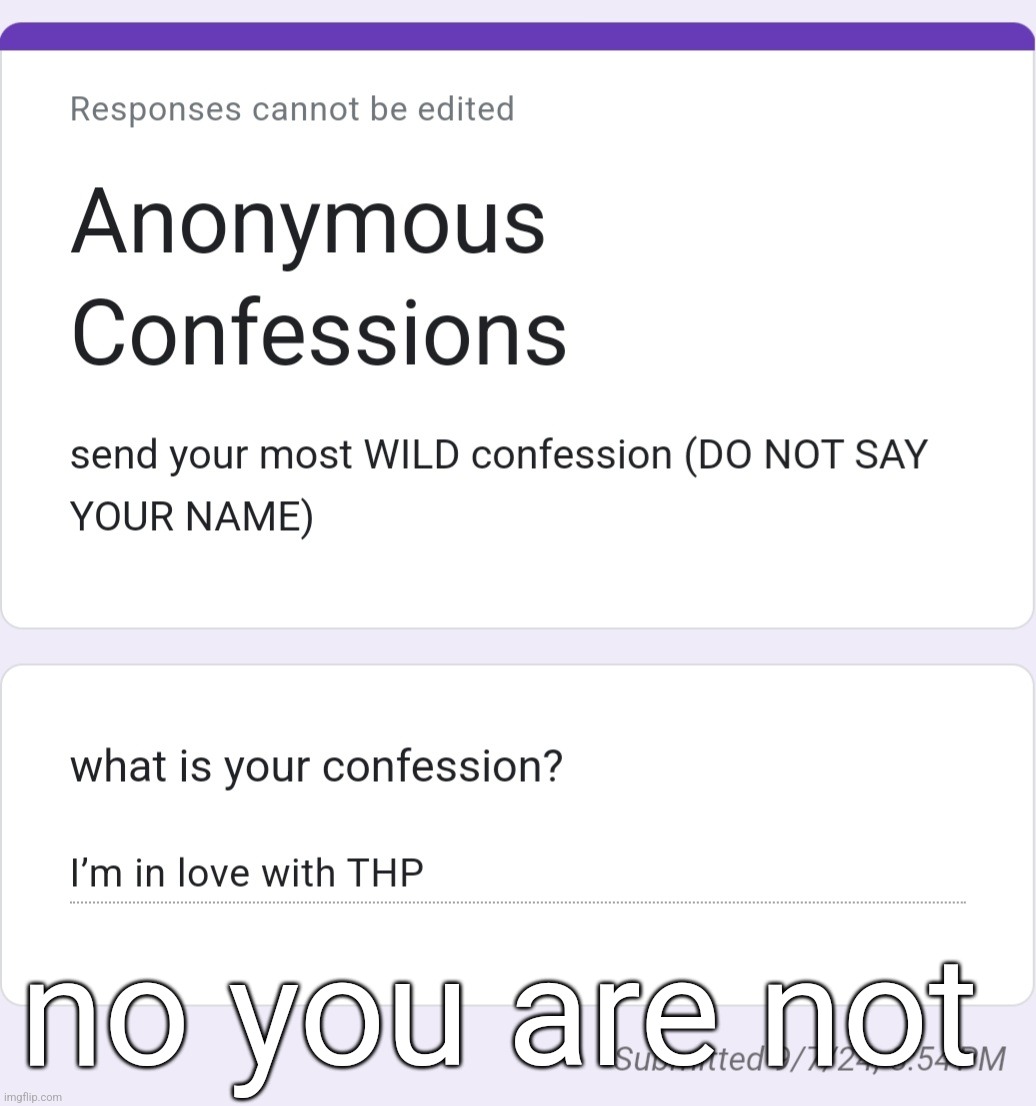Select the word Confessions in the title
Viewport: 1036px width, 1106px height.
pos(318,330)
